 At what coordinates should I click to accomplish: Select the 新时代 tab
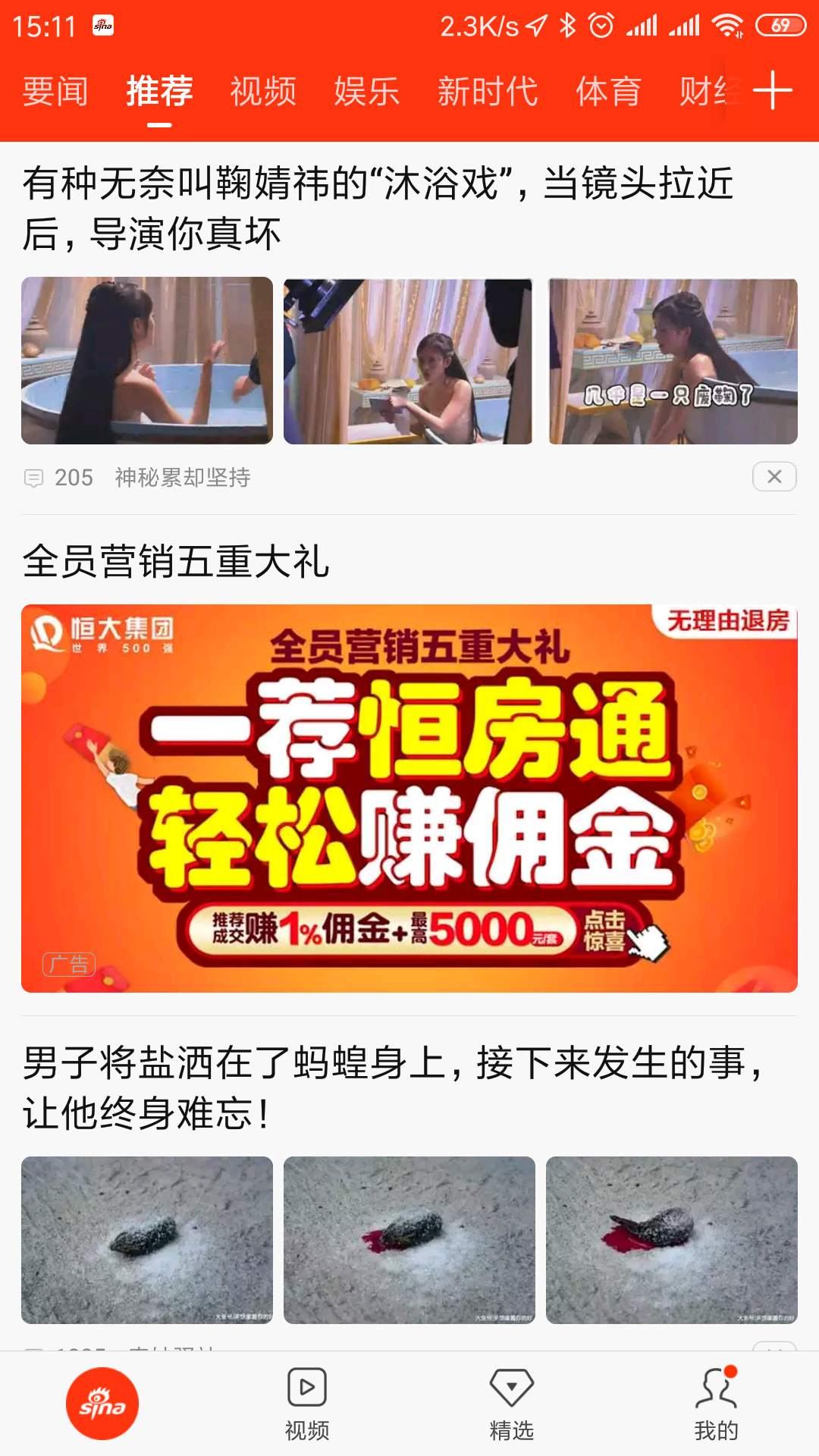pos(488,92)
